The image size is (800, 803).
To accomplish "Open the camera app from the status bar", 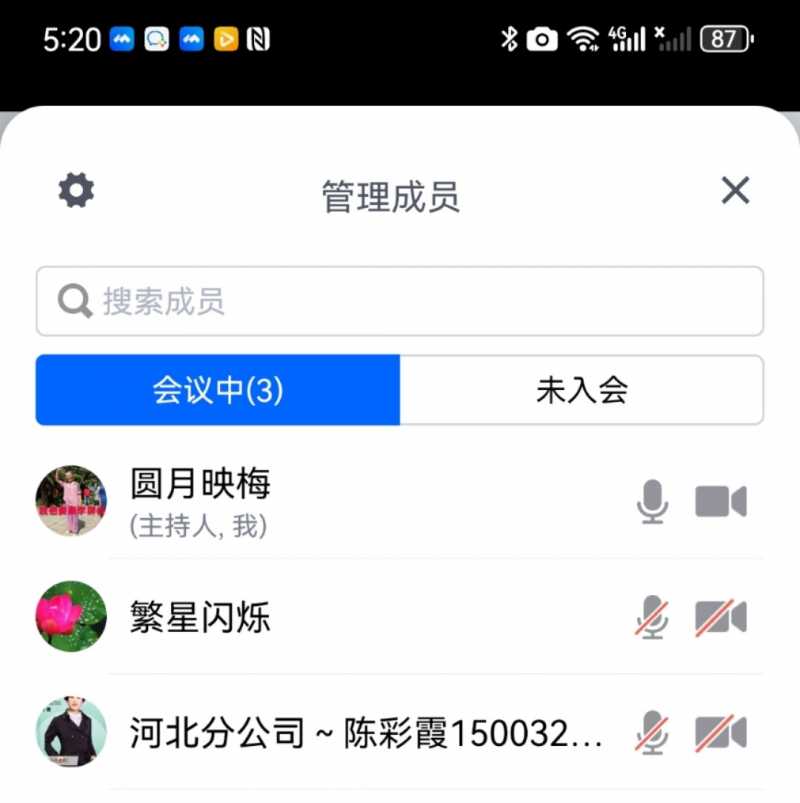I will tap(541, 39).
